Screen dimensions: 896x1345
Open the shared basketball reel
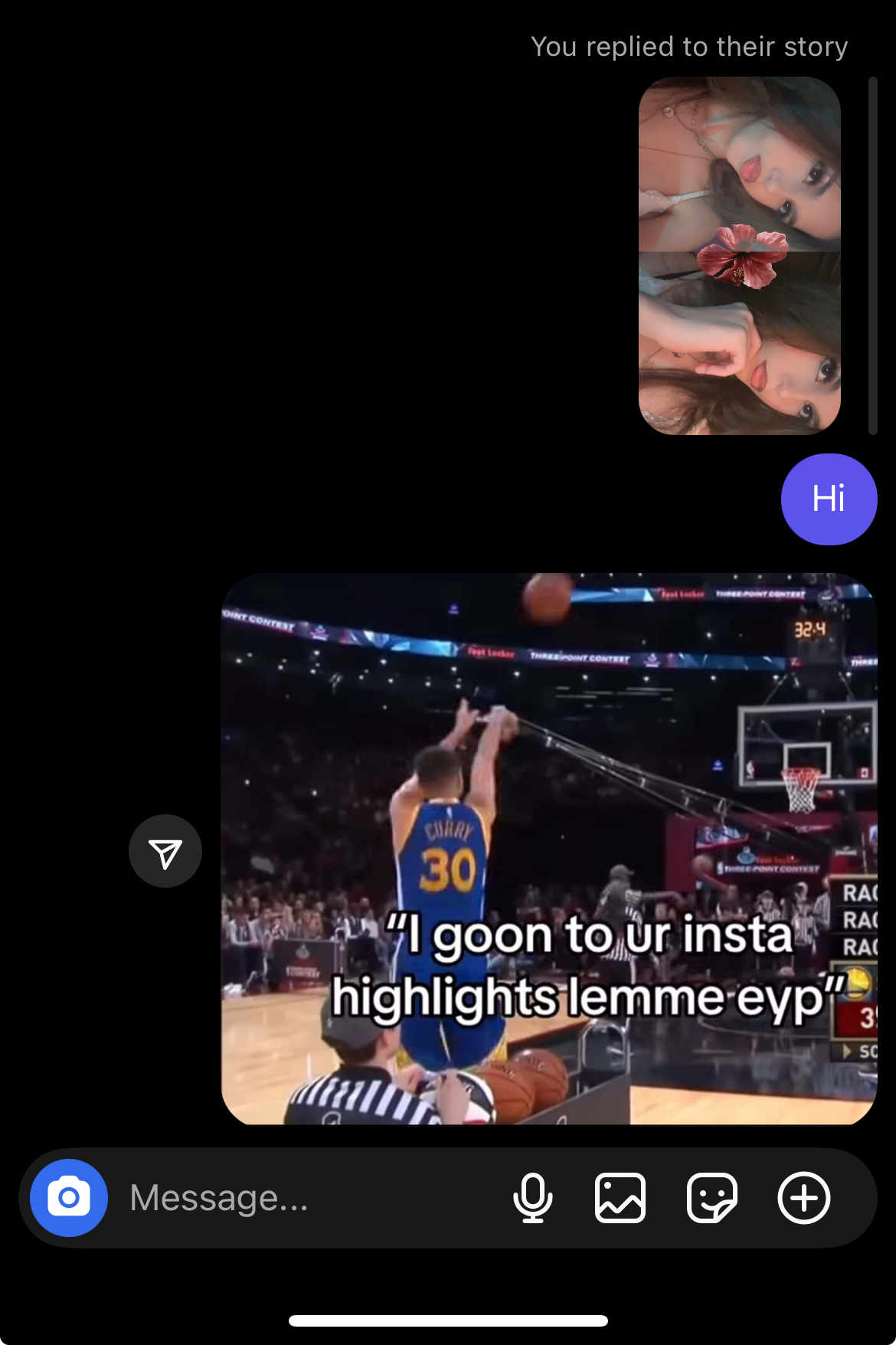548,849
